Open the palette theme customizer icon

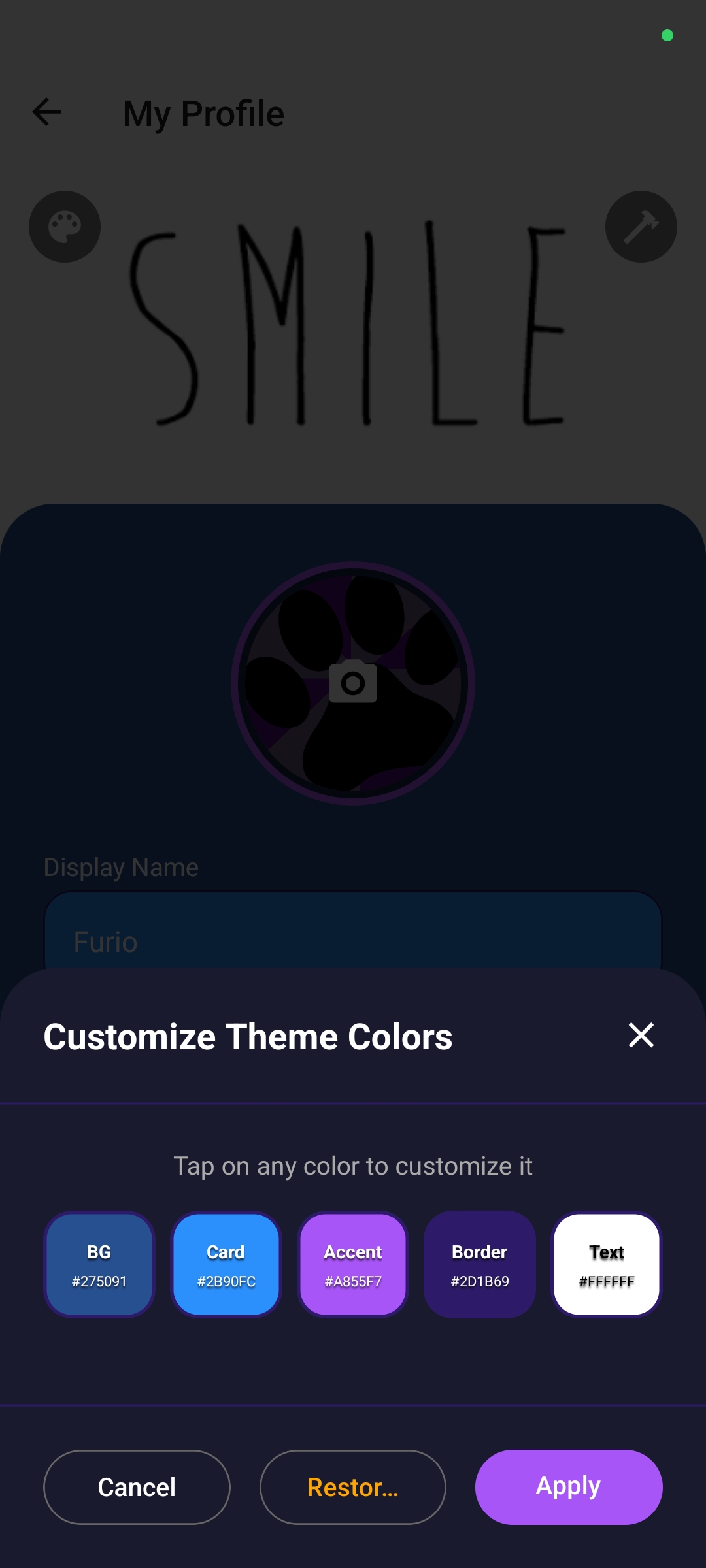point(65,227)
